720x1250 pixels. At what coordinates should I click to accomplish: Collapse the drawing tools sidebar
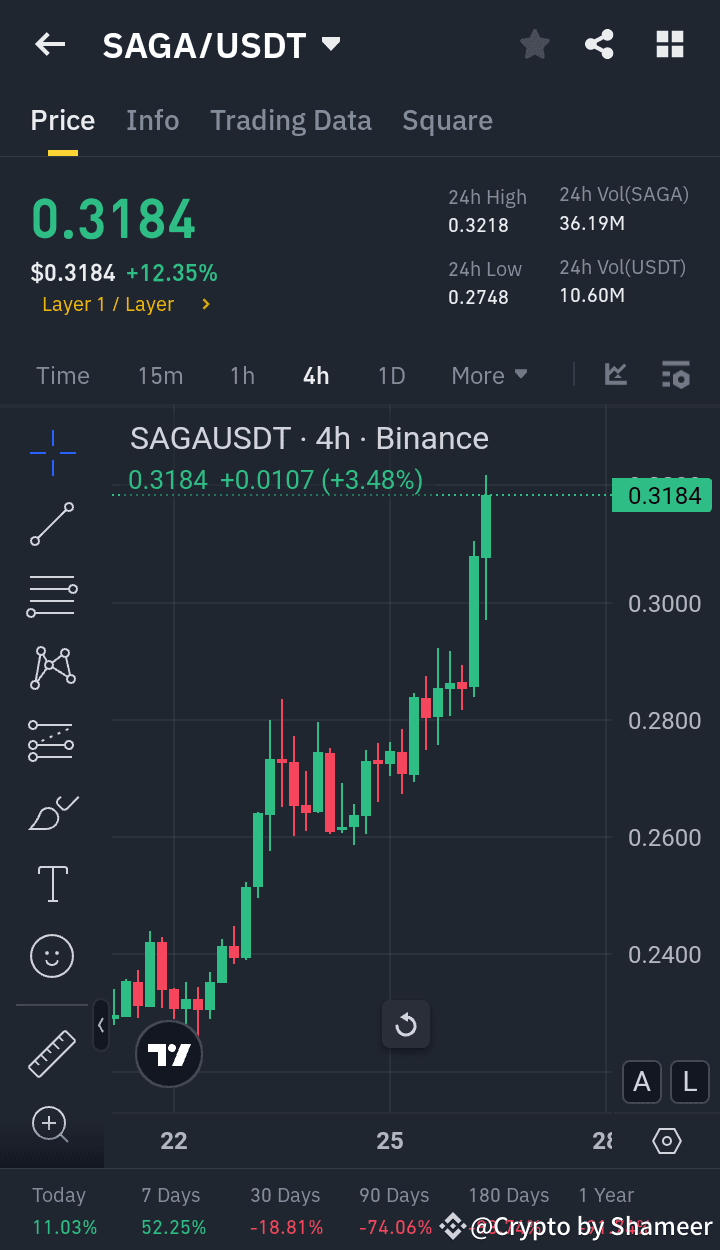click(100, 1026)
